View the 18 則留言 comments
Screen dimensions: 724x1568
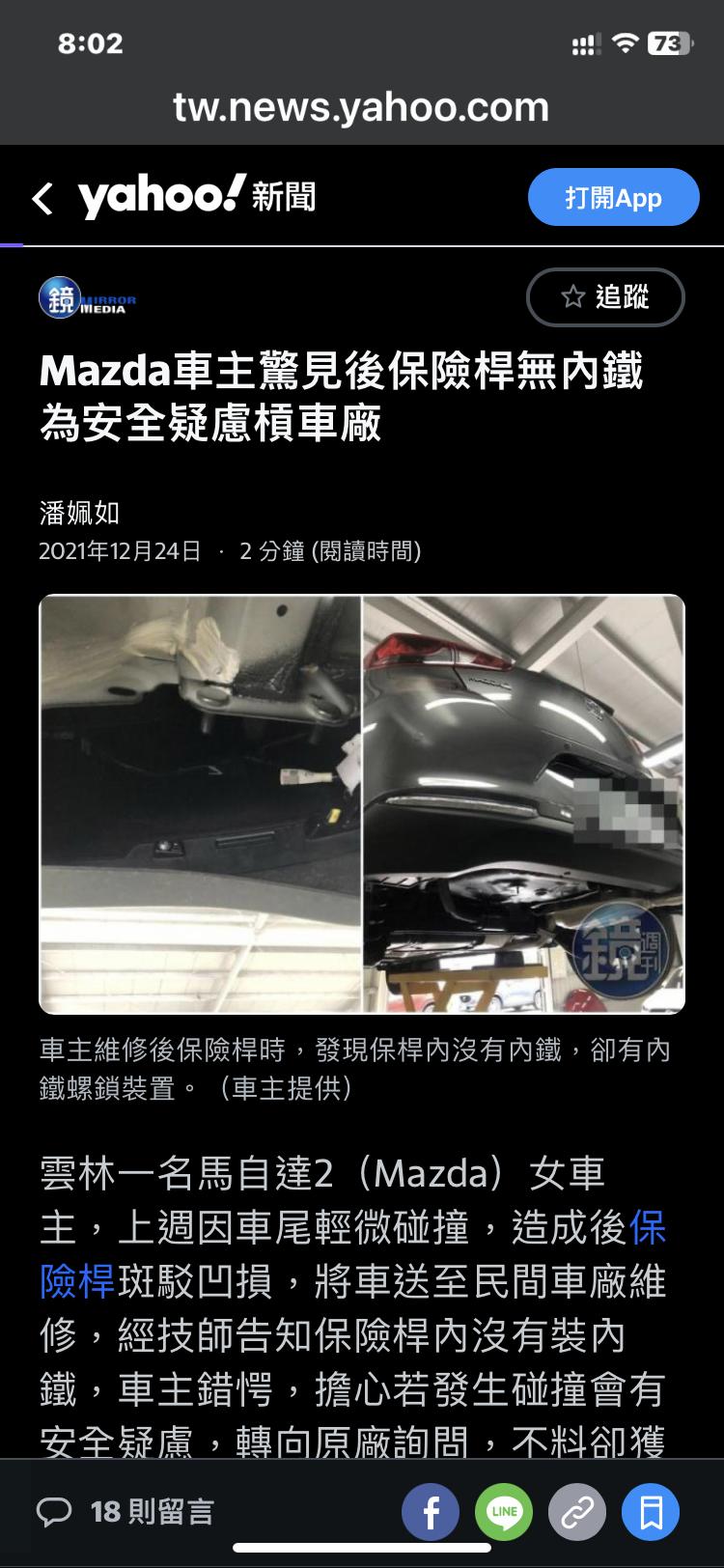coord(125,1511)
